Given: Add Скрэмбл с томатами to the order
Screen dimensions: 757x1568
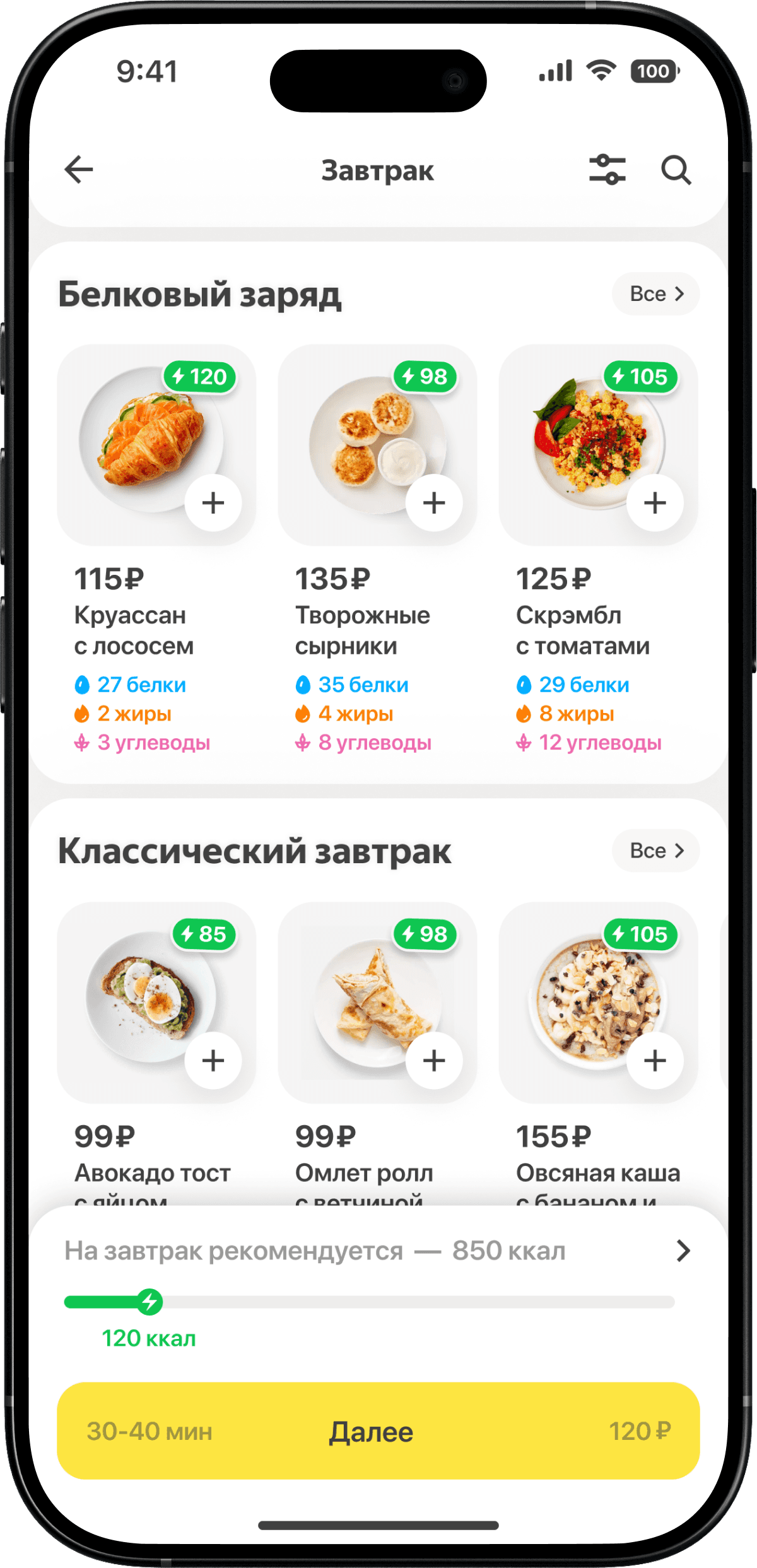Looking at the screenshot, I should (655, 503).
